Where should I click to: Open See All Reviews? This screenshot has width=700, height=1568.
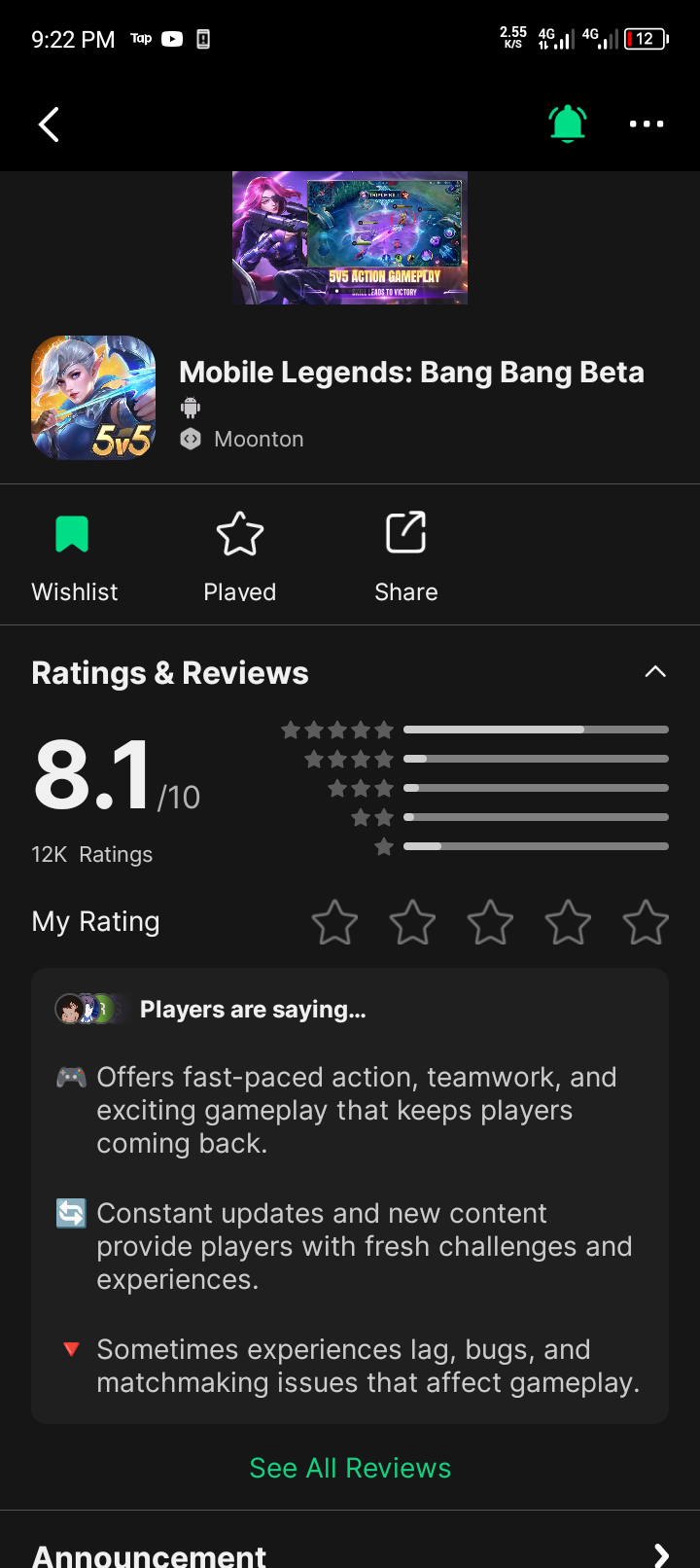pyautogui.click(x=350, y=1468)
